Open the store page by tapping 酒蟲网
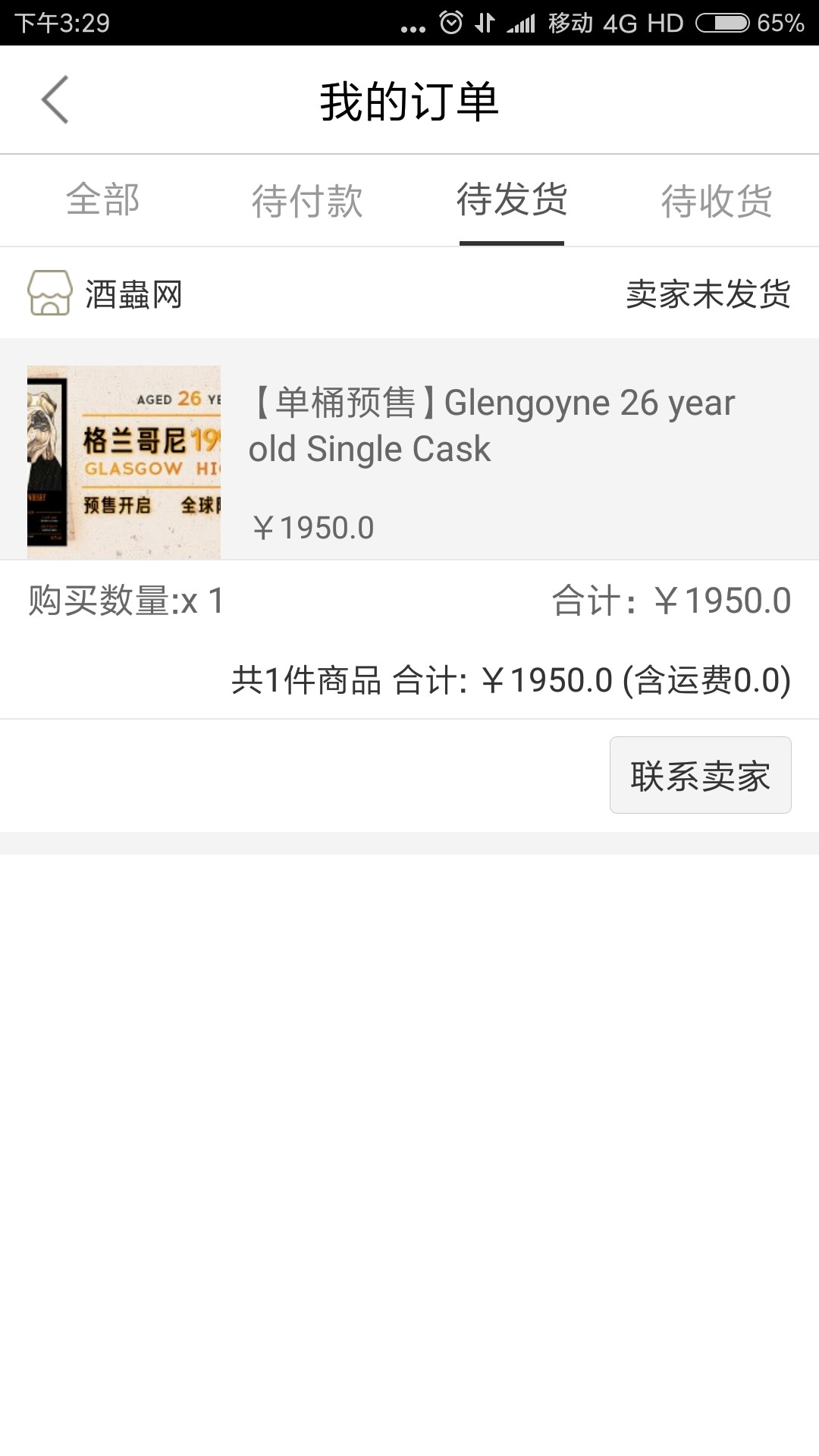The height and width of the screenshot is (1456, 819). (x=133, y=295)
